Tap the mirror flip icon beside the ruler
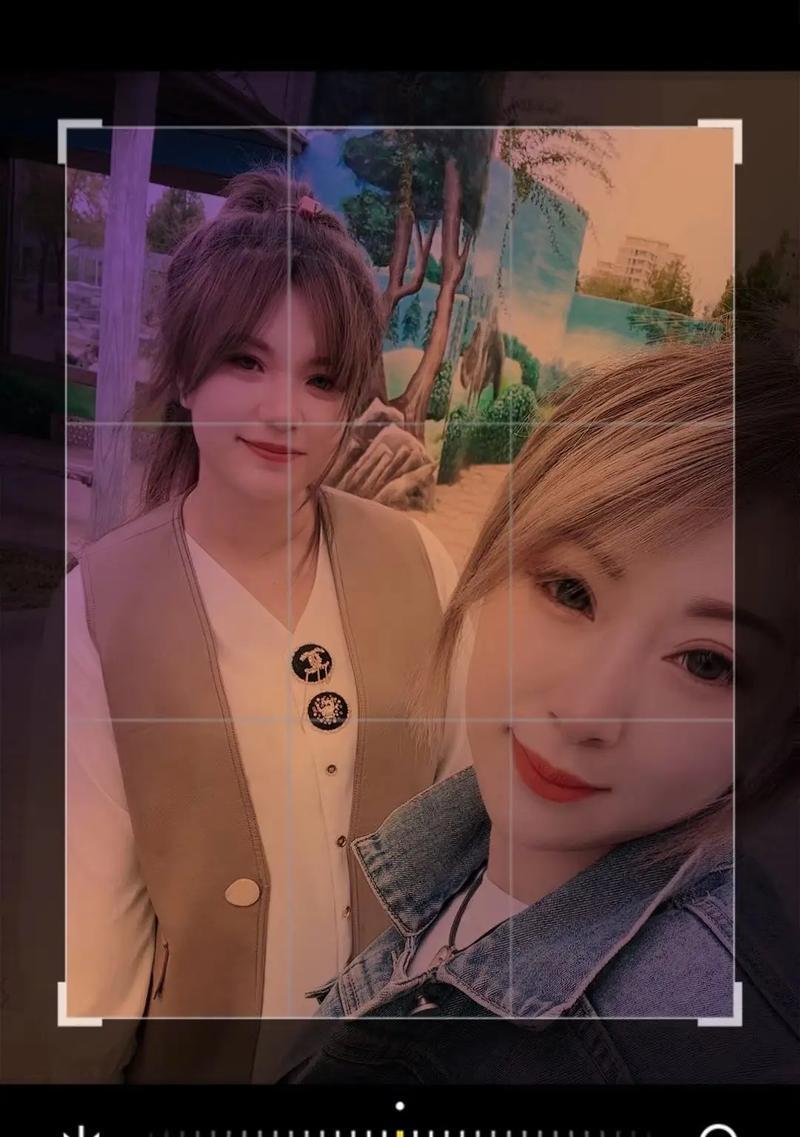Image resolution: width=800 pixels, height=1137 pixels. tap(81, 1132)
